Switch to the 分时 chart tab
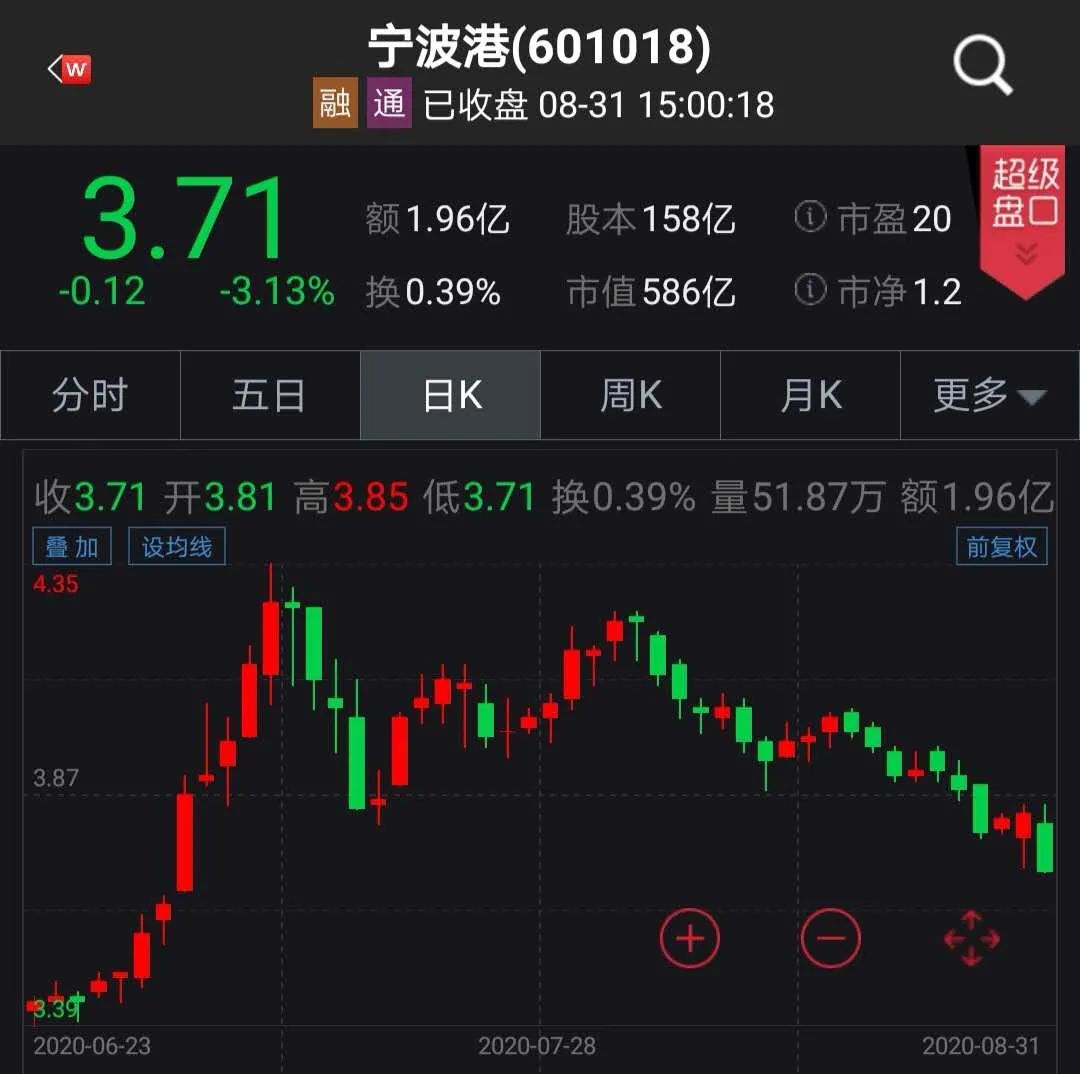 pyautogui.click(x=90, y=396)
